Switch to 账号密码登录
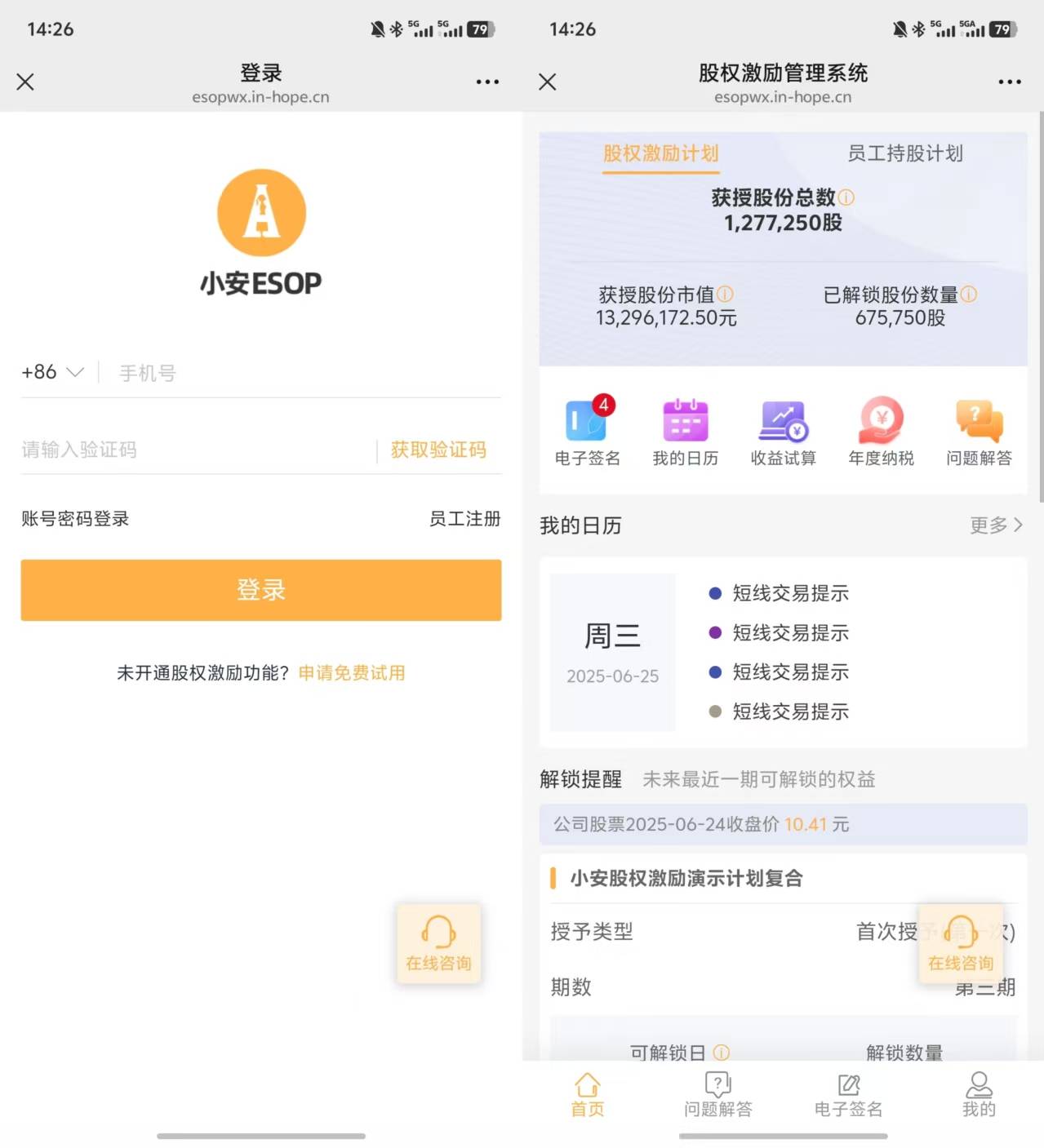 pos(75,519)
